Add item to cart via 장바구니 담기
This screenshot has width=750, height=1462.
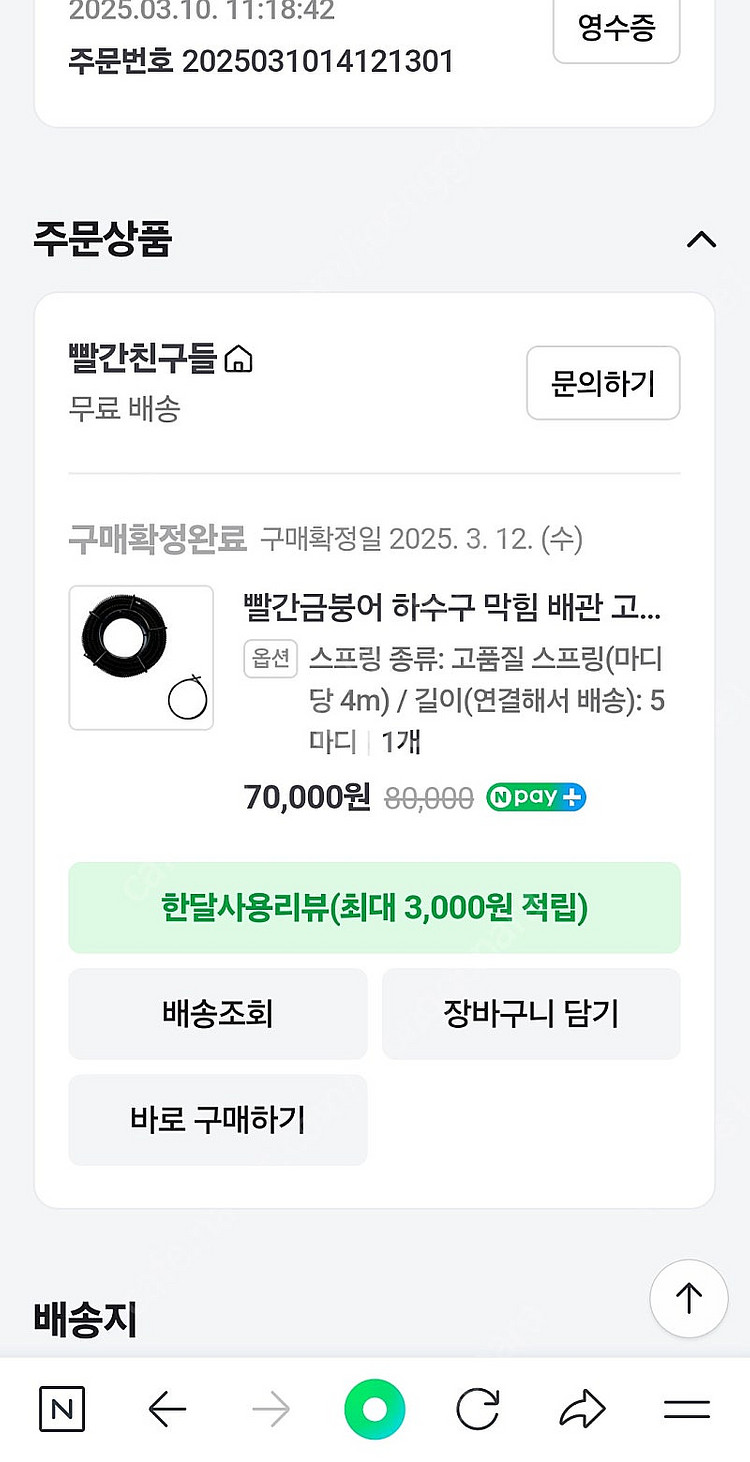[x=531, y=1013]
